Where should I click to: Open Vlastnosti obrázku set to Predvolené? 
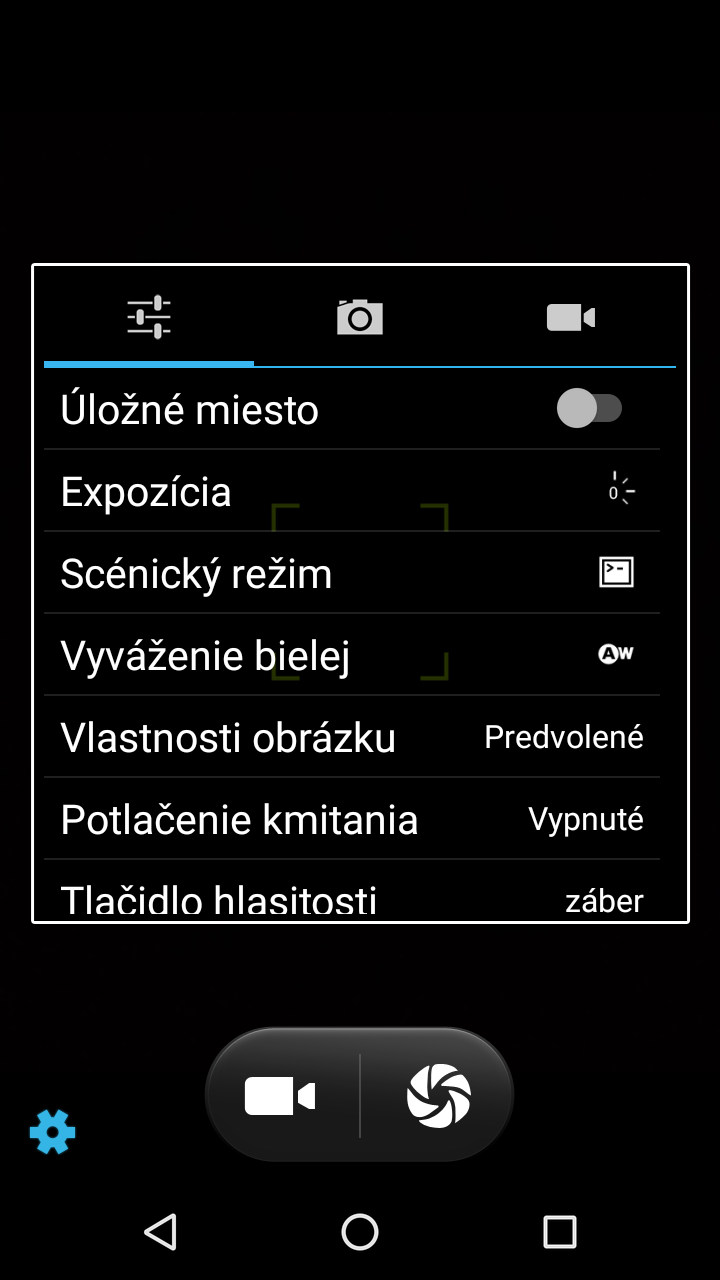[x=352, y=737]
